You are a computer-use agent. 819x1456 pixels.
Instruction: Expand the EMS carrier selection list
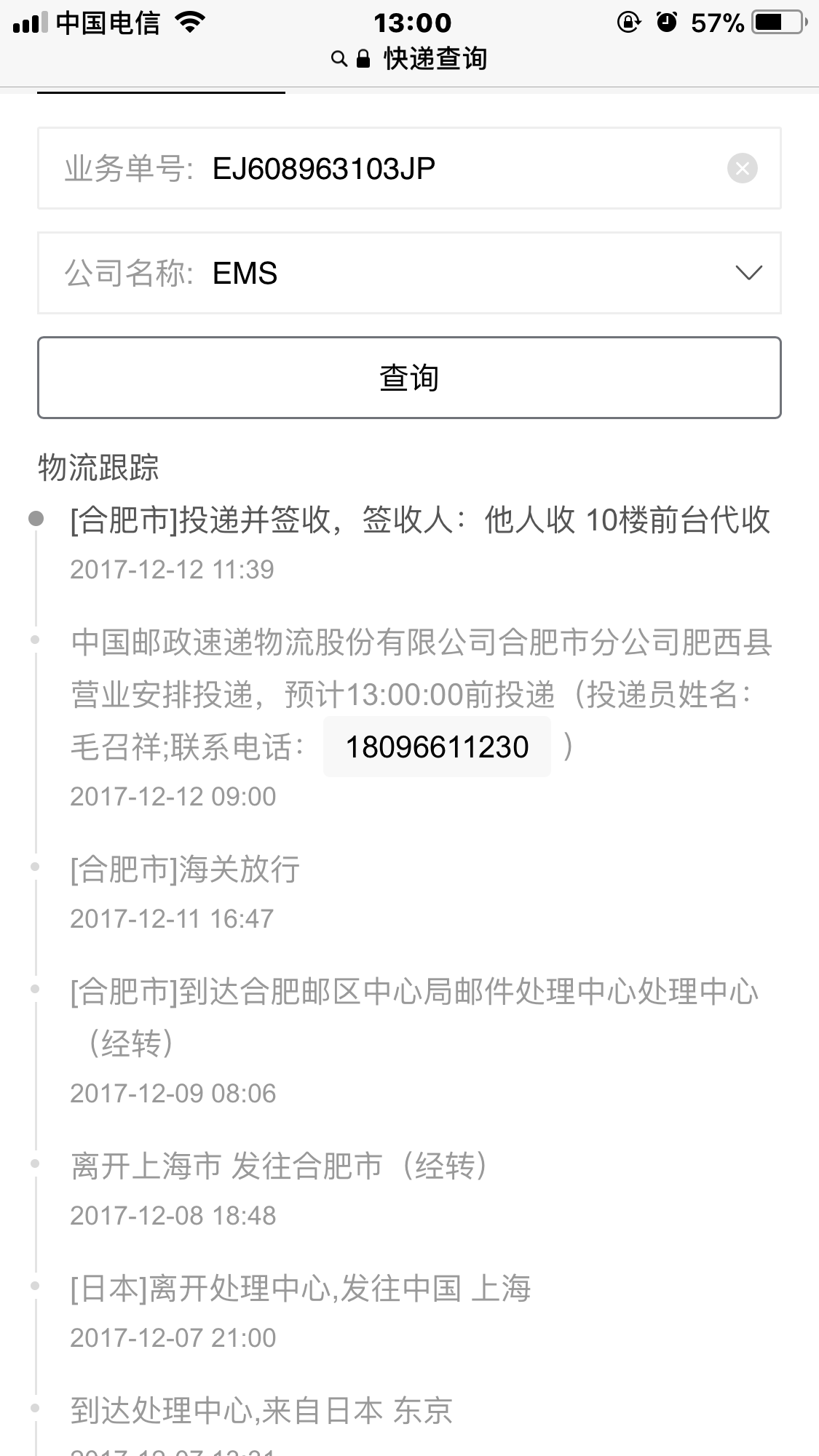[x=748, y=273]
